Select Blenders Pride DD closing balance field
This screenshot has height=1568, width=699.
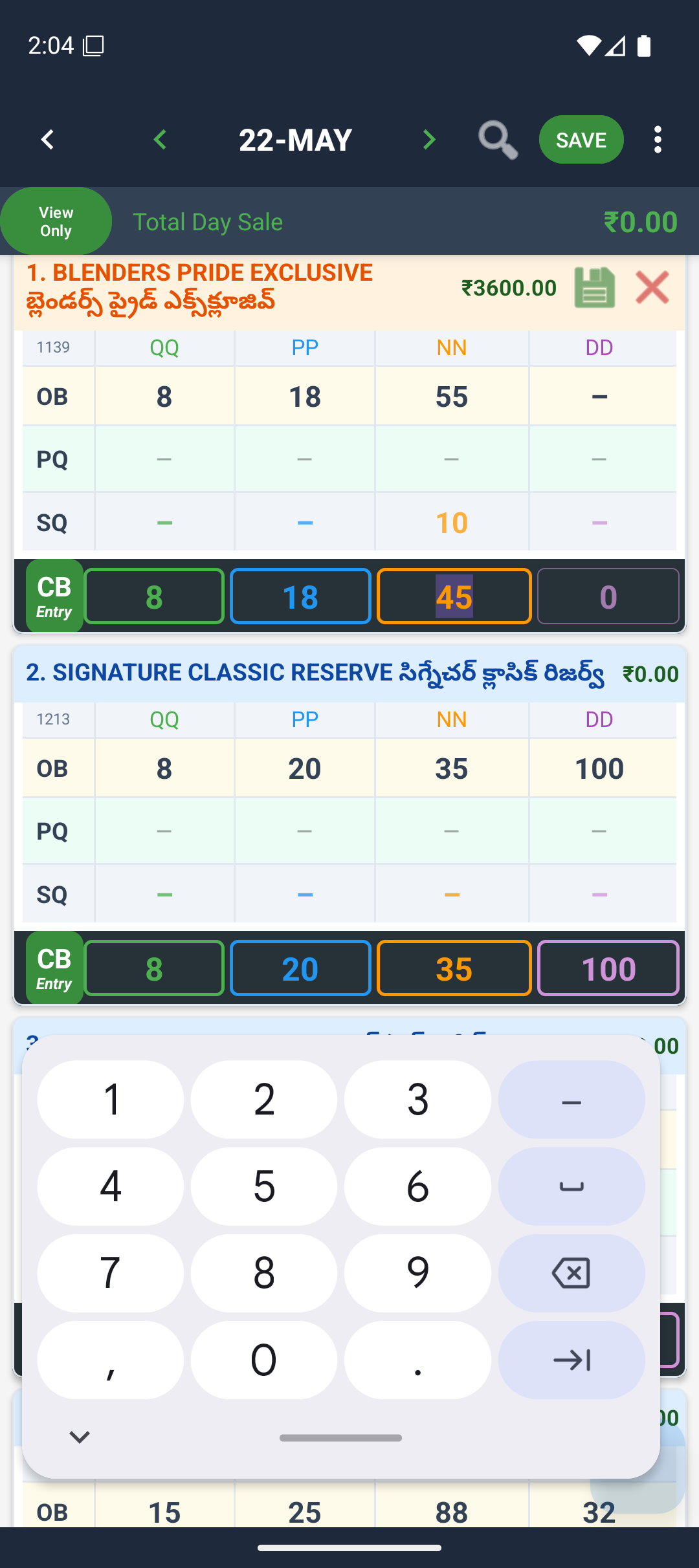point(608,596)
